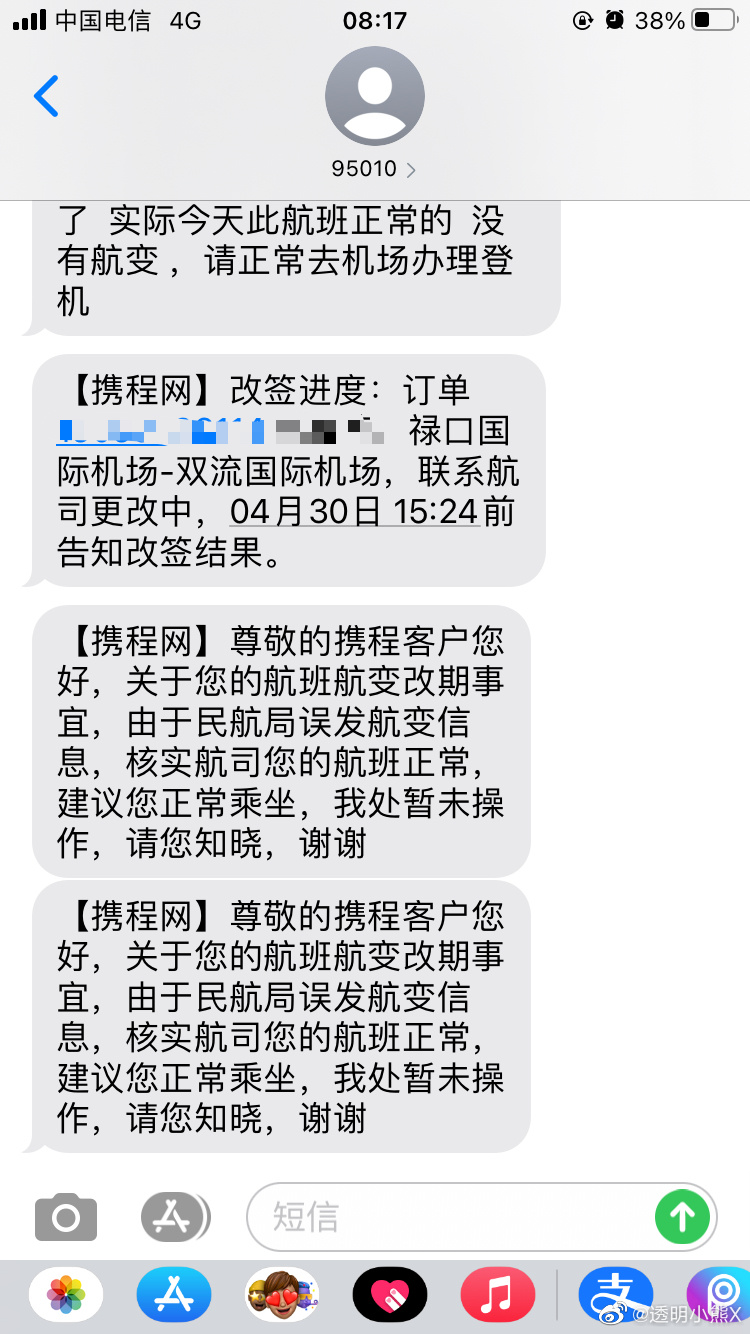This screenshot has width=750, height=1334.
Task: Open Memoji stickers in the app strip
Action: pos(282,1295)
